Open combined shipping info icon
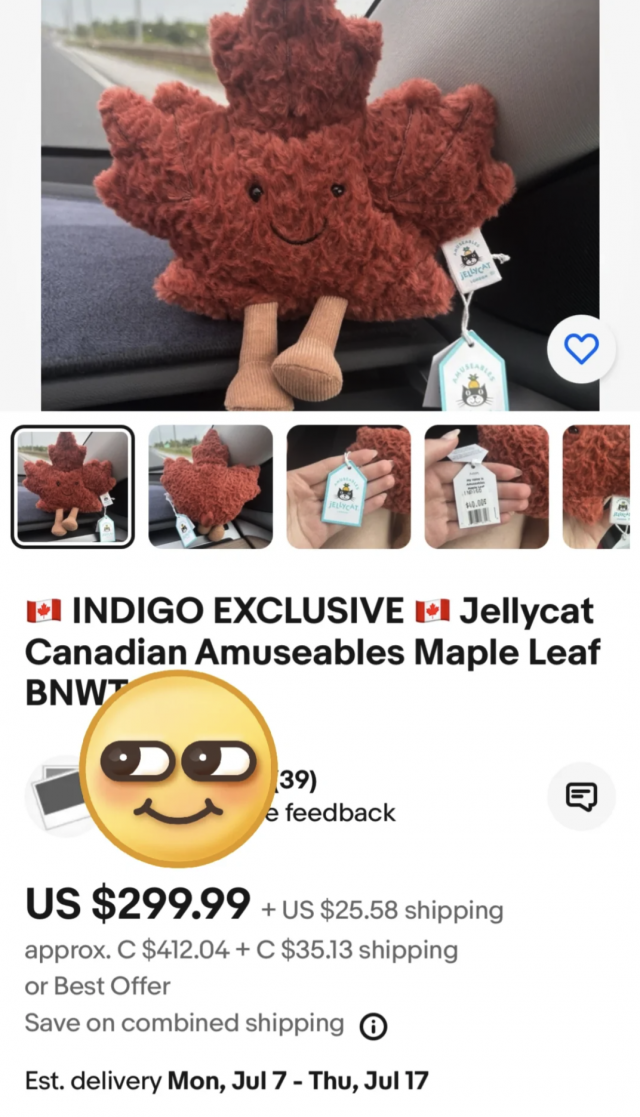Screen dimensions: 640x1117 (373, 1026)
